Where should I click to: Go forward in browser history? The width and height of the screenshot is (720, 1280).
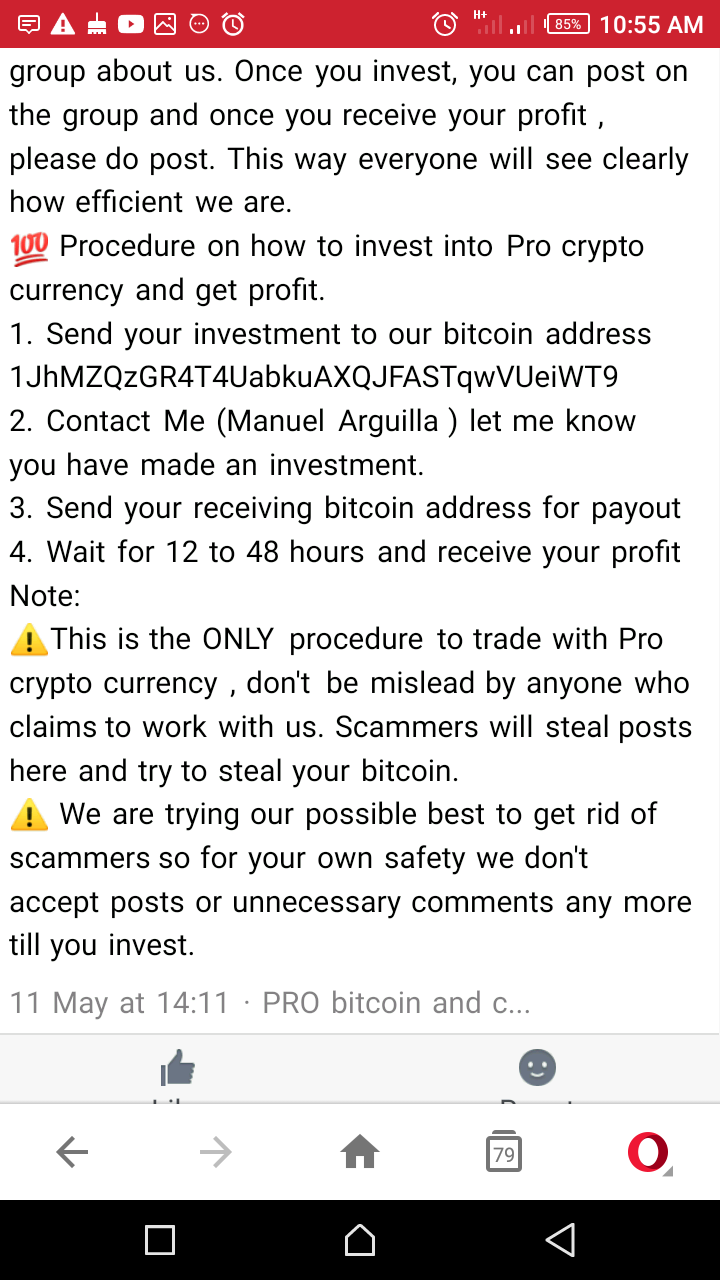[215, 1153]
